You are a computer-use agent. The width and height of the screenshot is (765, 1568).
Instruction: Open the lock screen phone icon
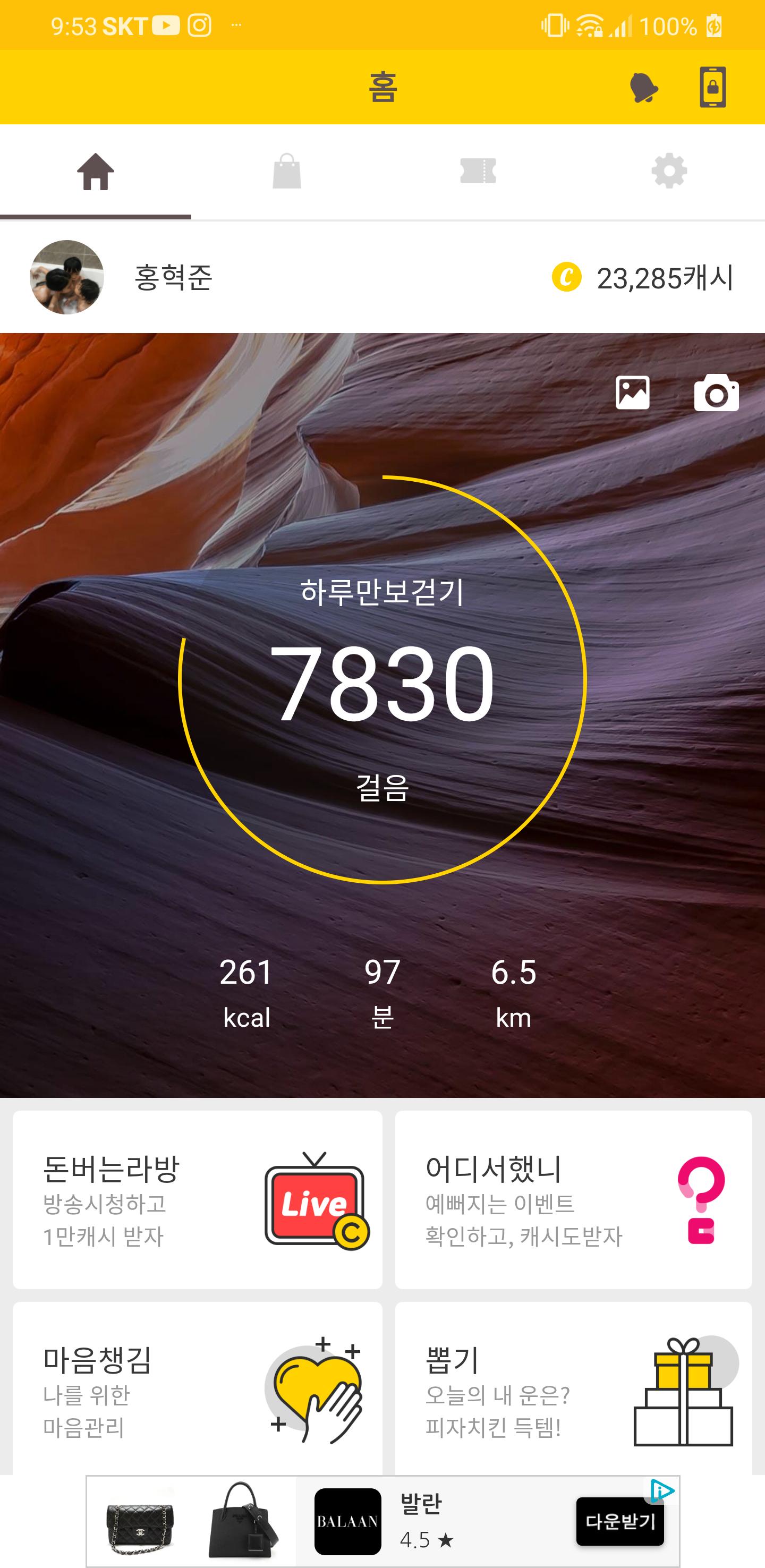pyautogui.click(x=712, y=88)
